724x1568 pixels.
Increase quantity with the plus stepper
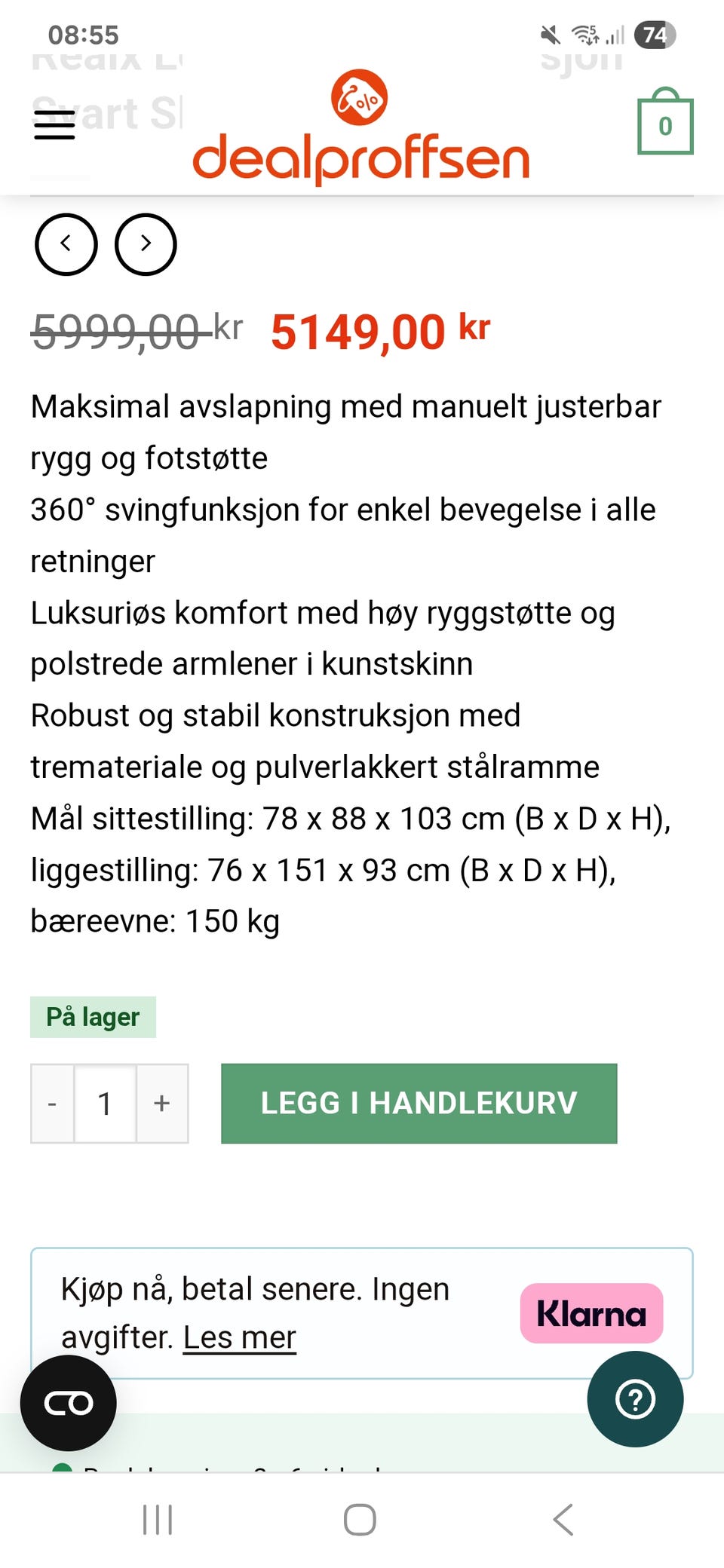click(161, 1104)
